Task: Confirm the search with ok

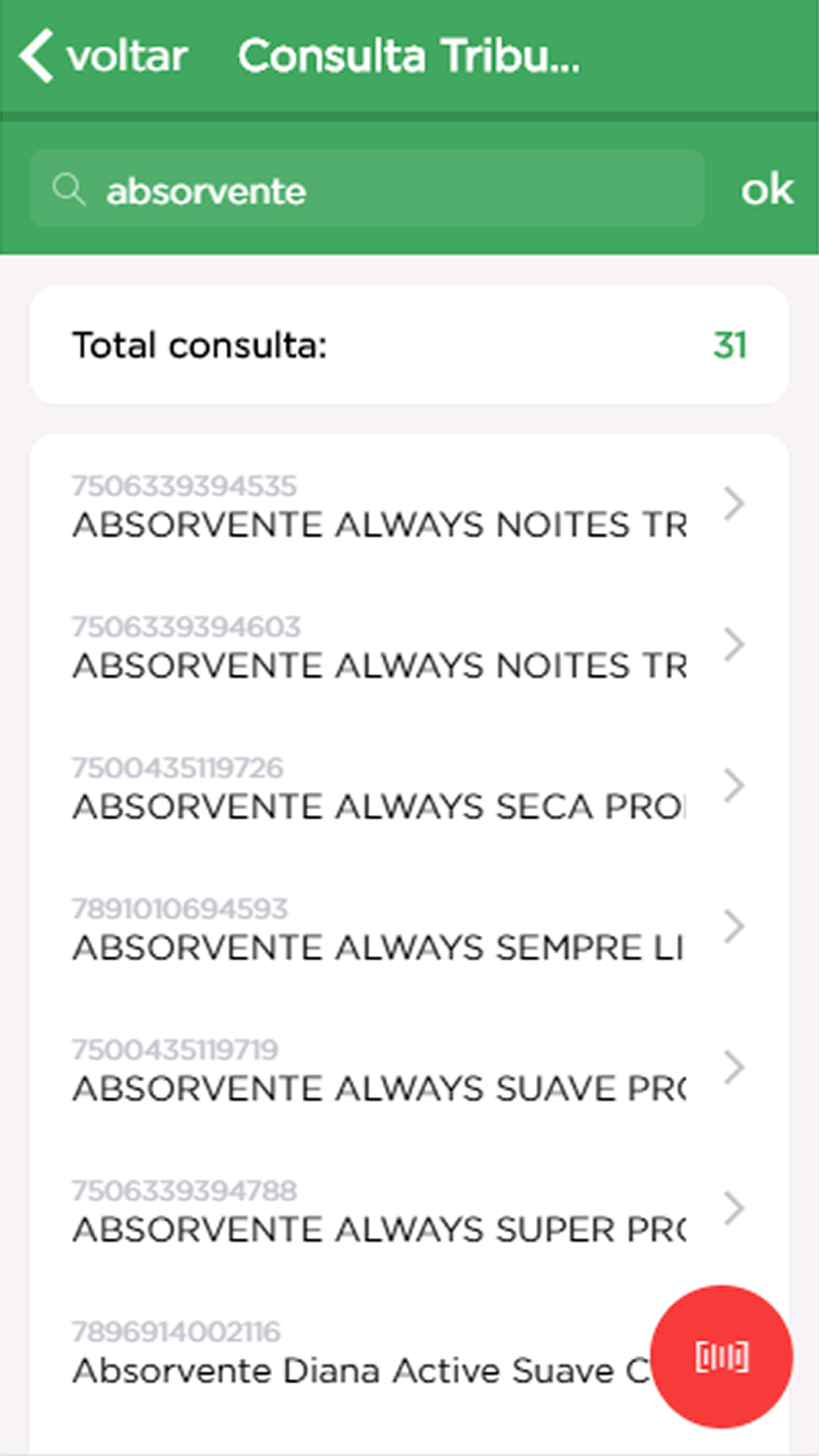Action: 767,189
